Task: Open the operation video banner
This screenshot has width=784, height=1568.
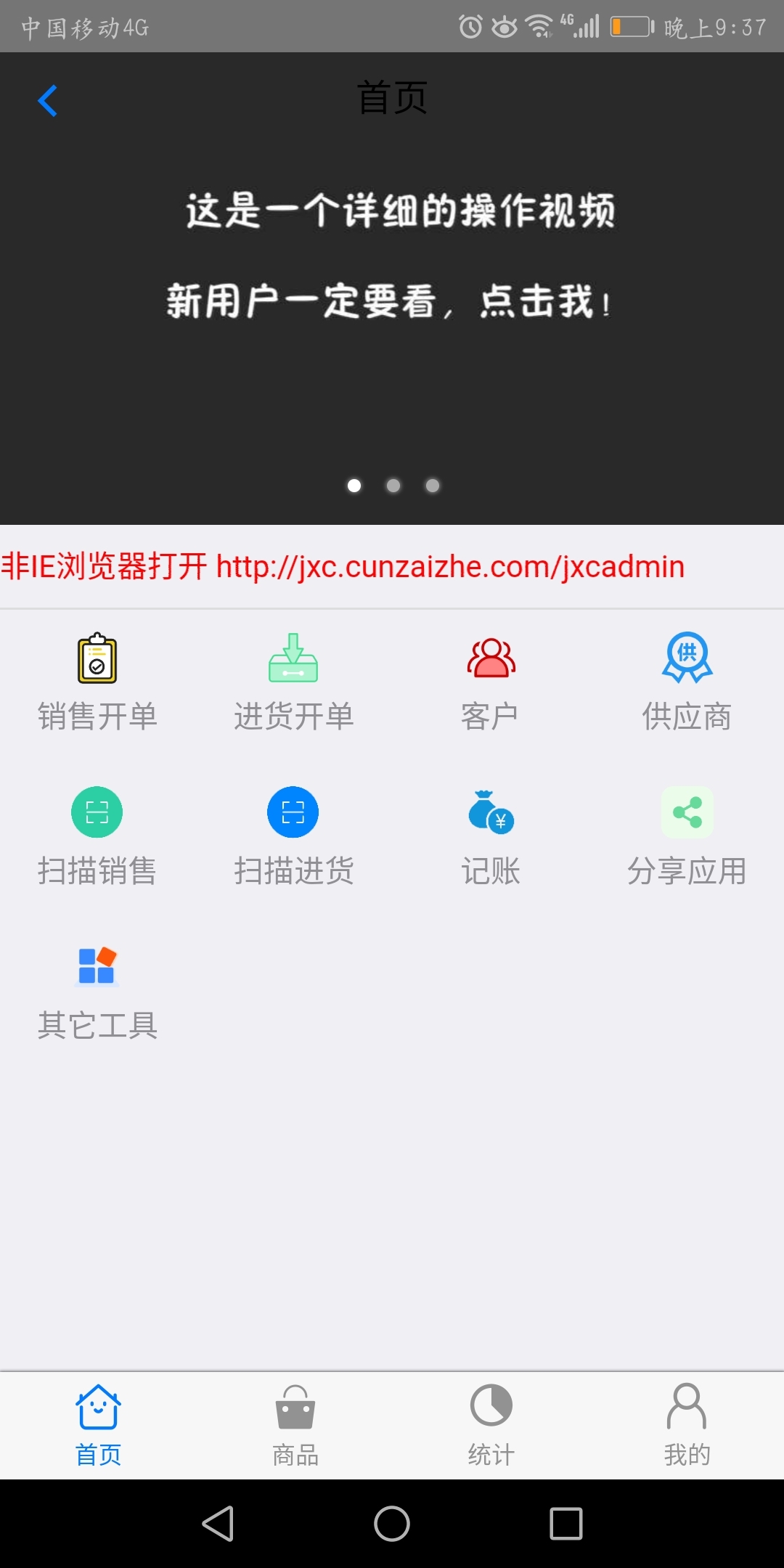Action: (392, 290)
